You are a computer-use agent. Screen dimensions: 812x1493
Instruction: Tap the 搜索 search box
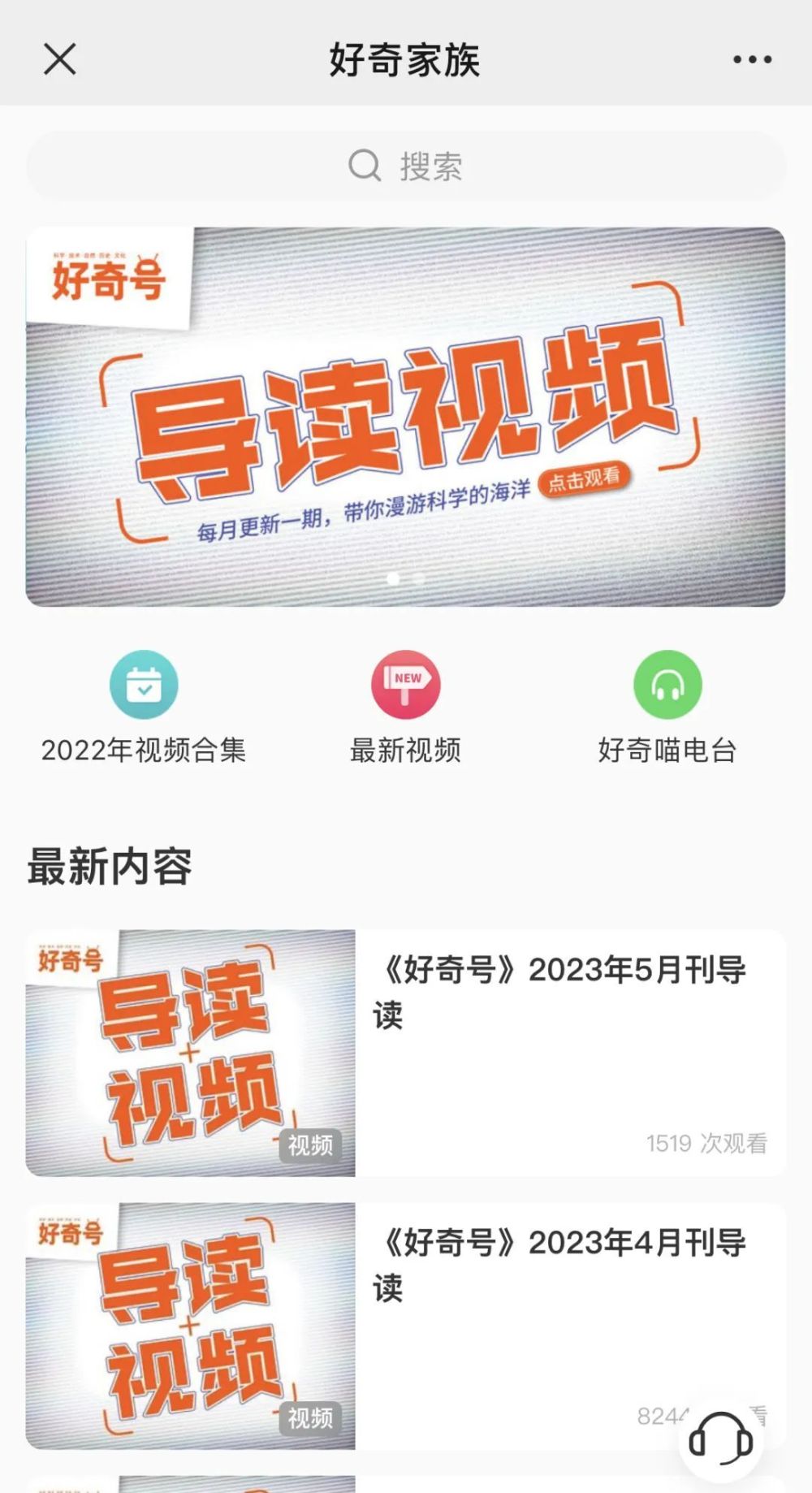point(406,166)
